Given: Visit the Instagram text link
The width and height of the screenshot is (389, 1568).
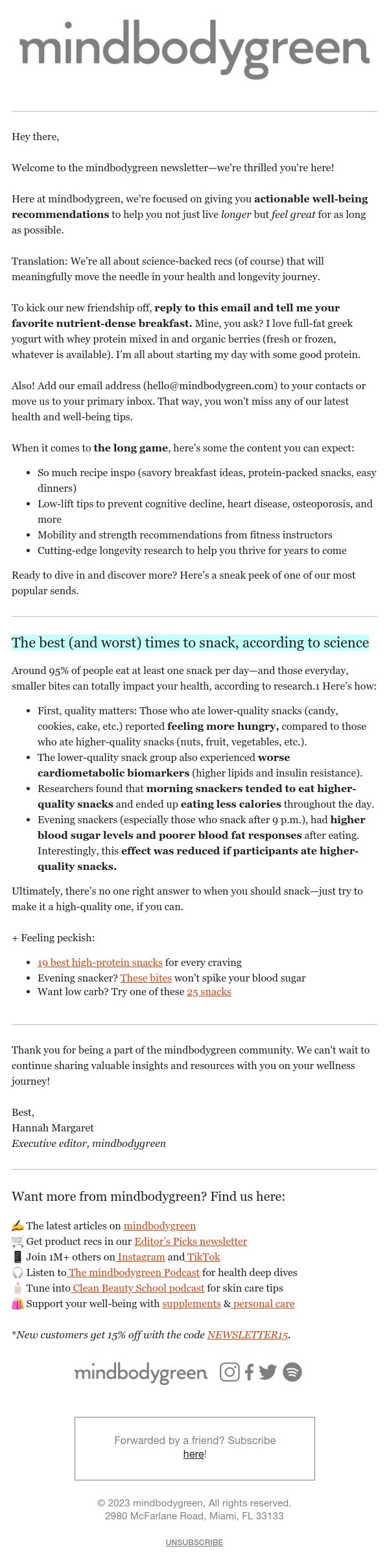Looking at the screenshot, I should pos(141,1257).
